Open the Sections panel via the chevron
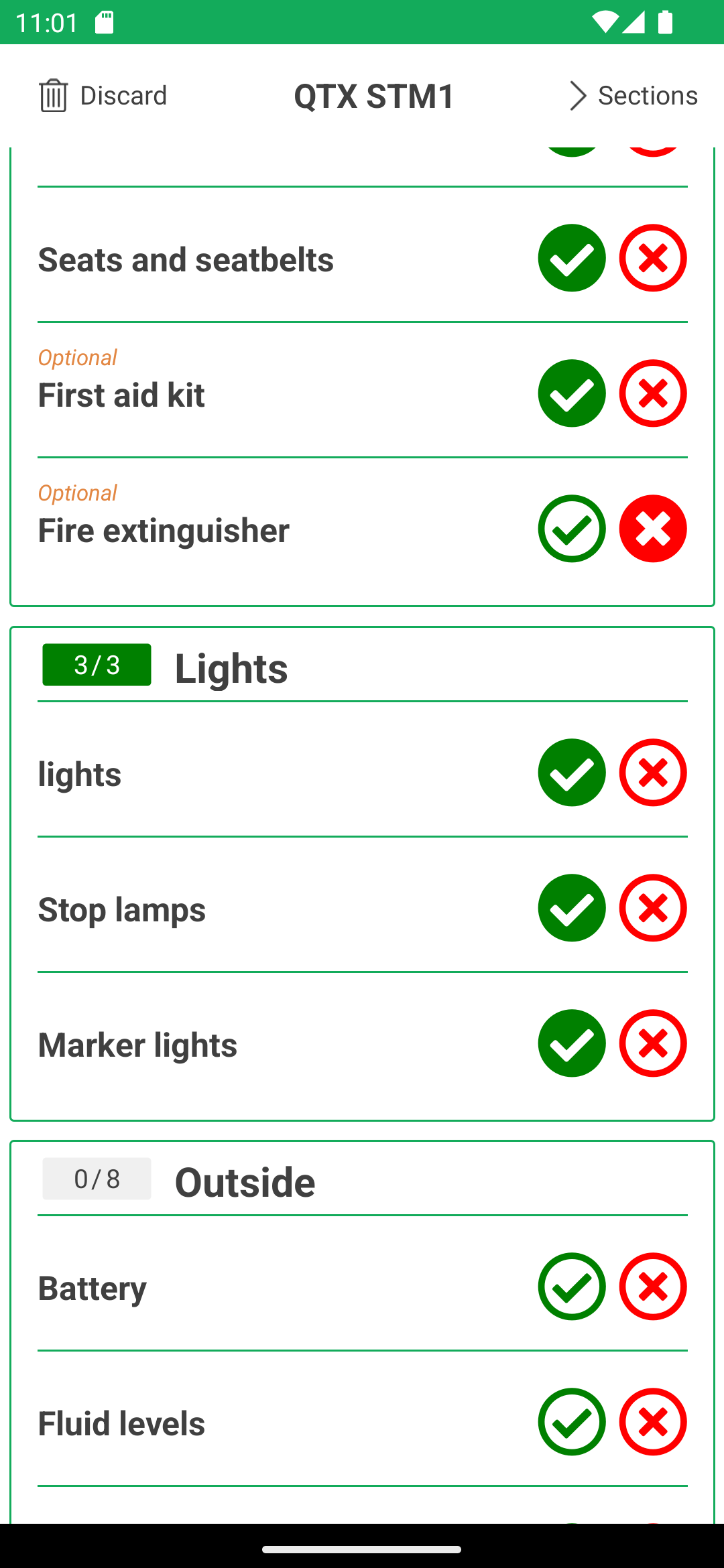The height and width of the screenshot is (1568, 724). pyautogui.click(x=577, y=95)
